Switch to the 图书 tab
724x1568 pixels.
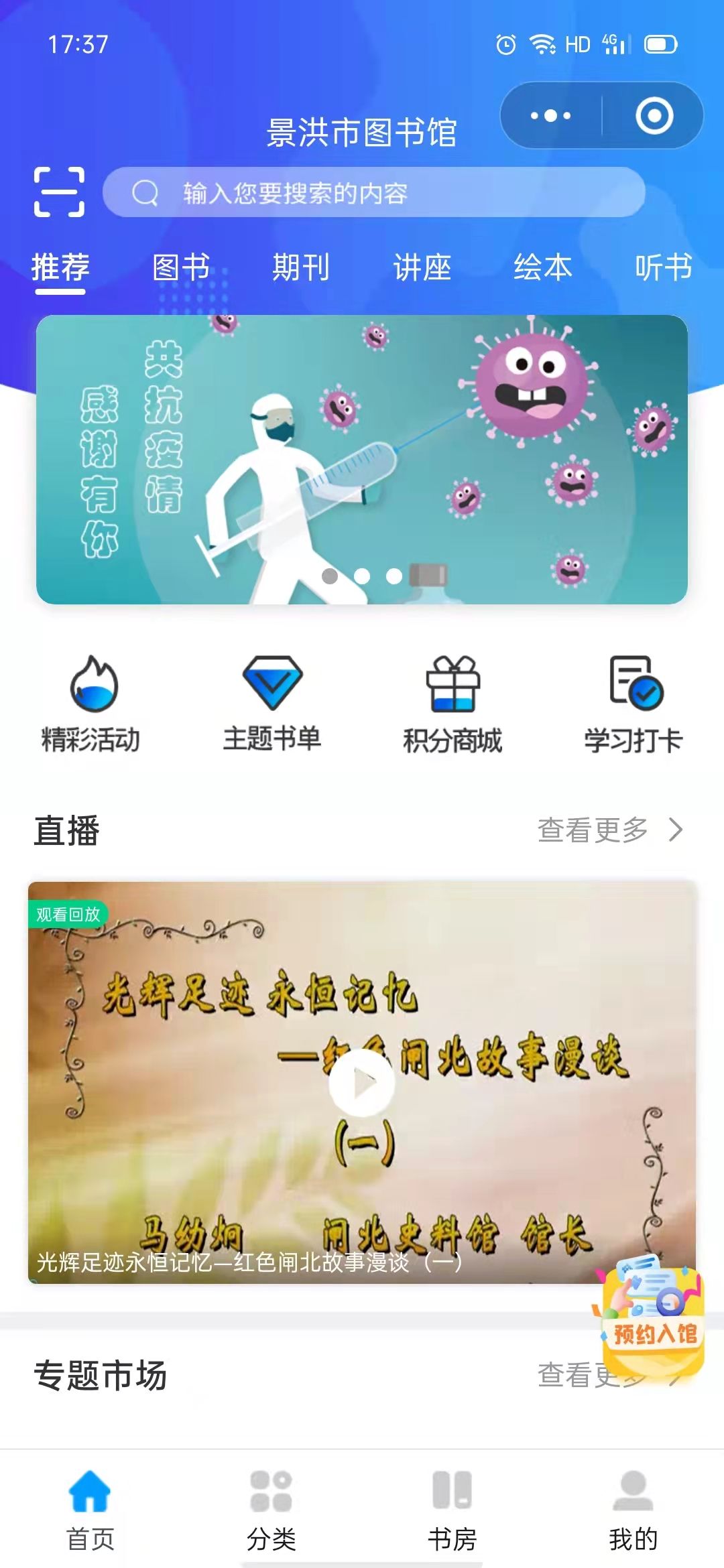[180, 268]
